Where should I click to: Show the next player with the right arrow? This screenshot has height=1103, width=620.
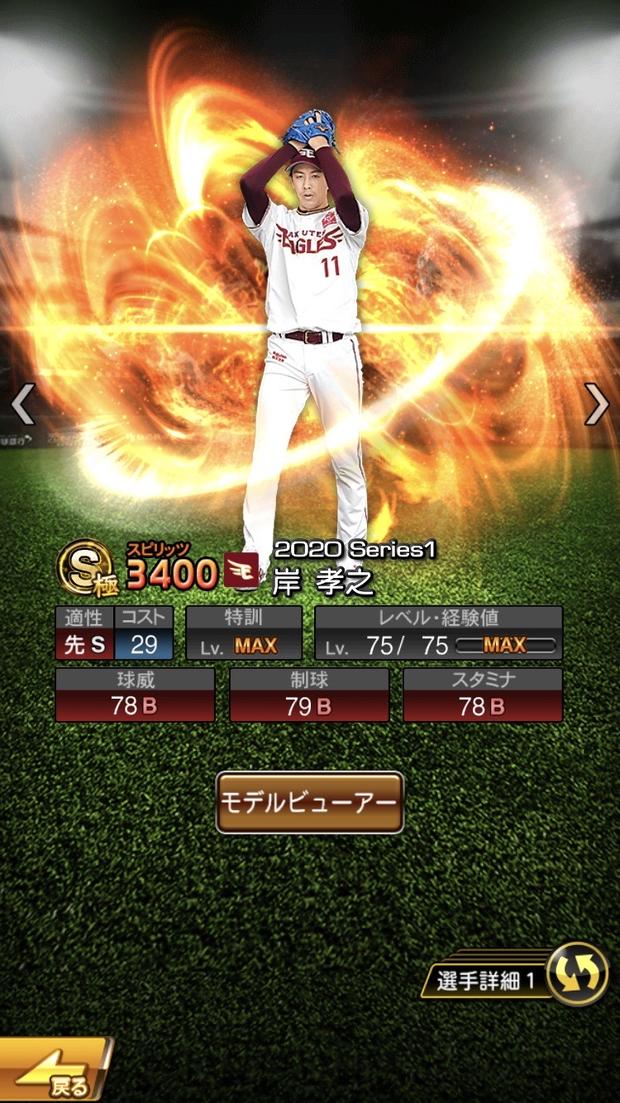tap(597, 404)
